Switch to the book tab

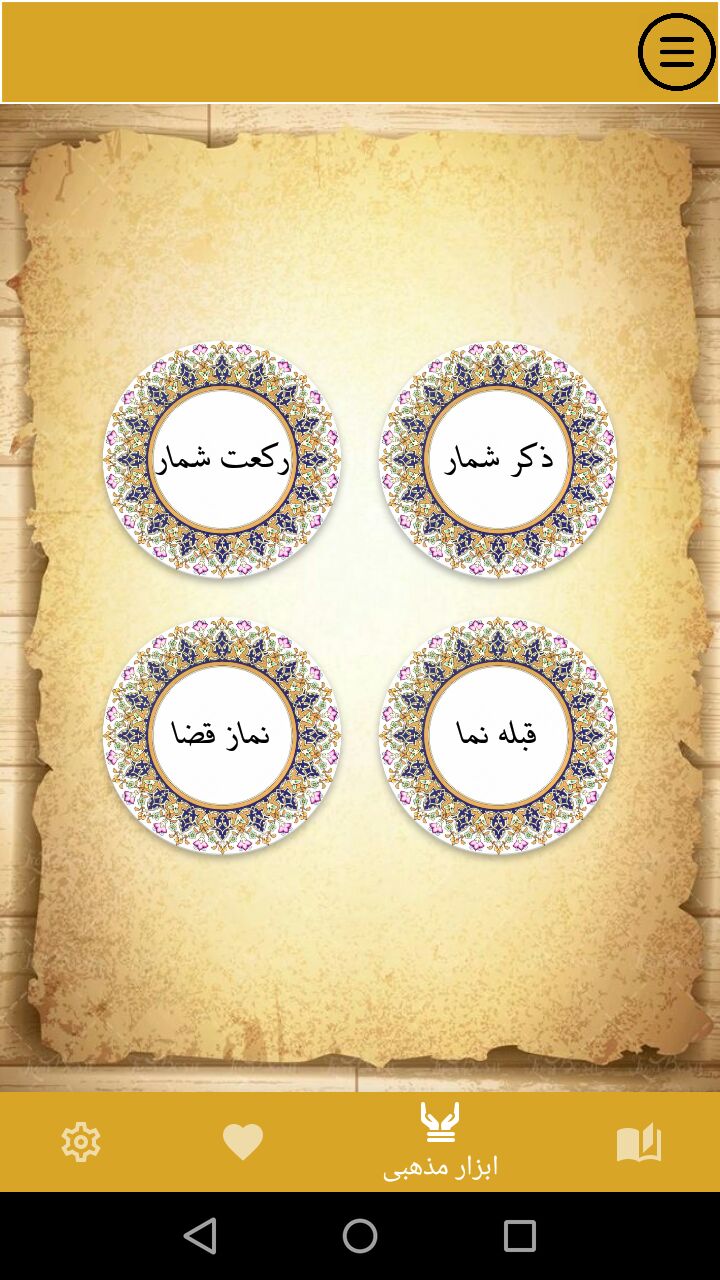(638, 1142)
